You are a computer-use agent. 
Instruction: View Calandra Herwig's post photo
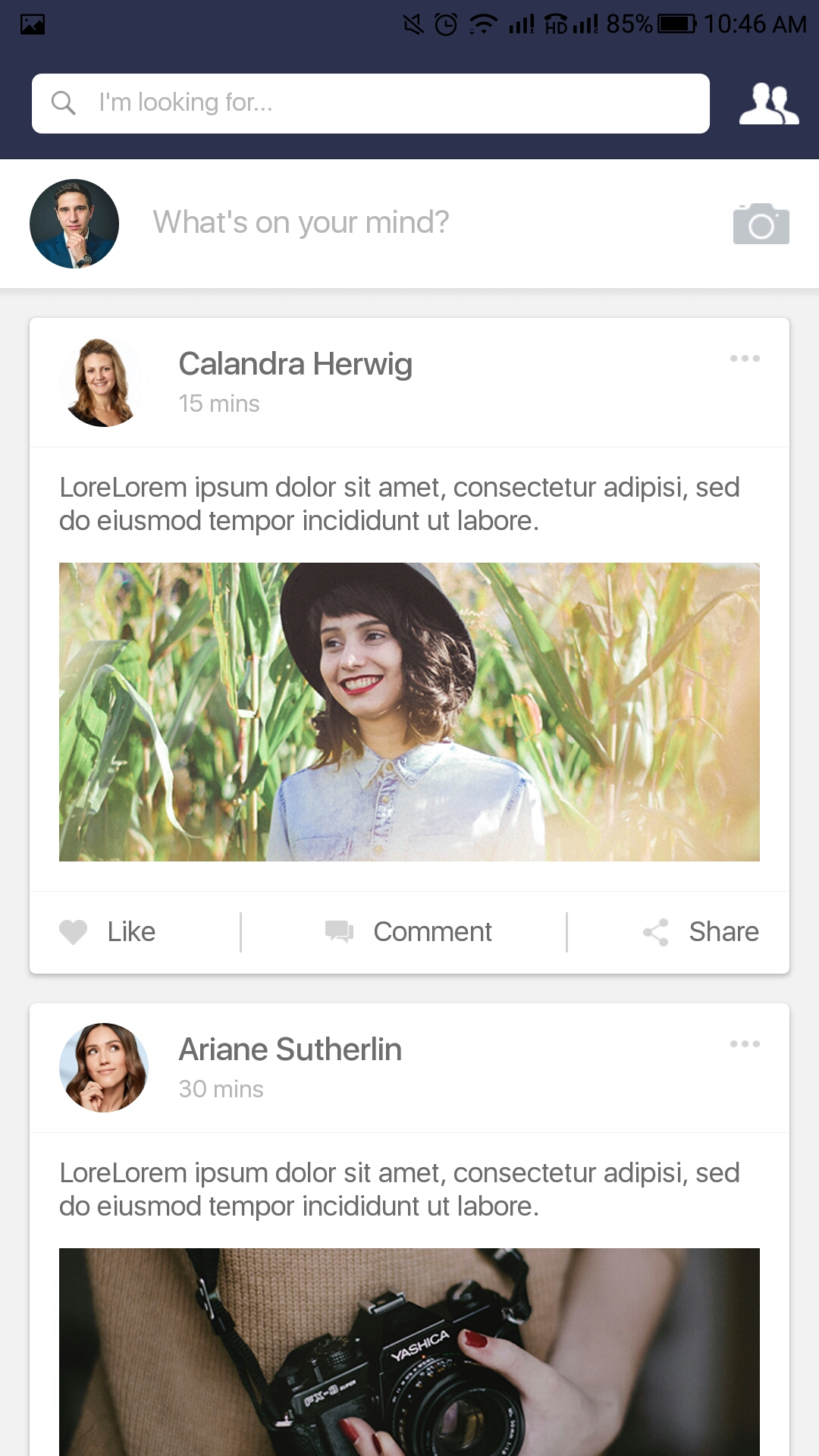tap(409, 711)
